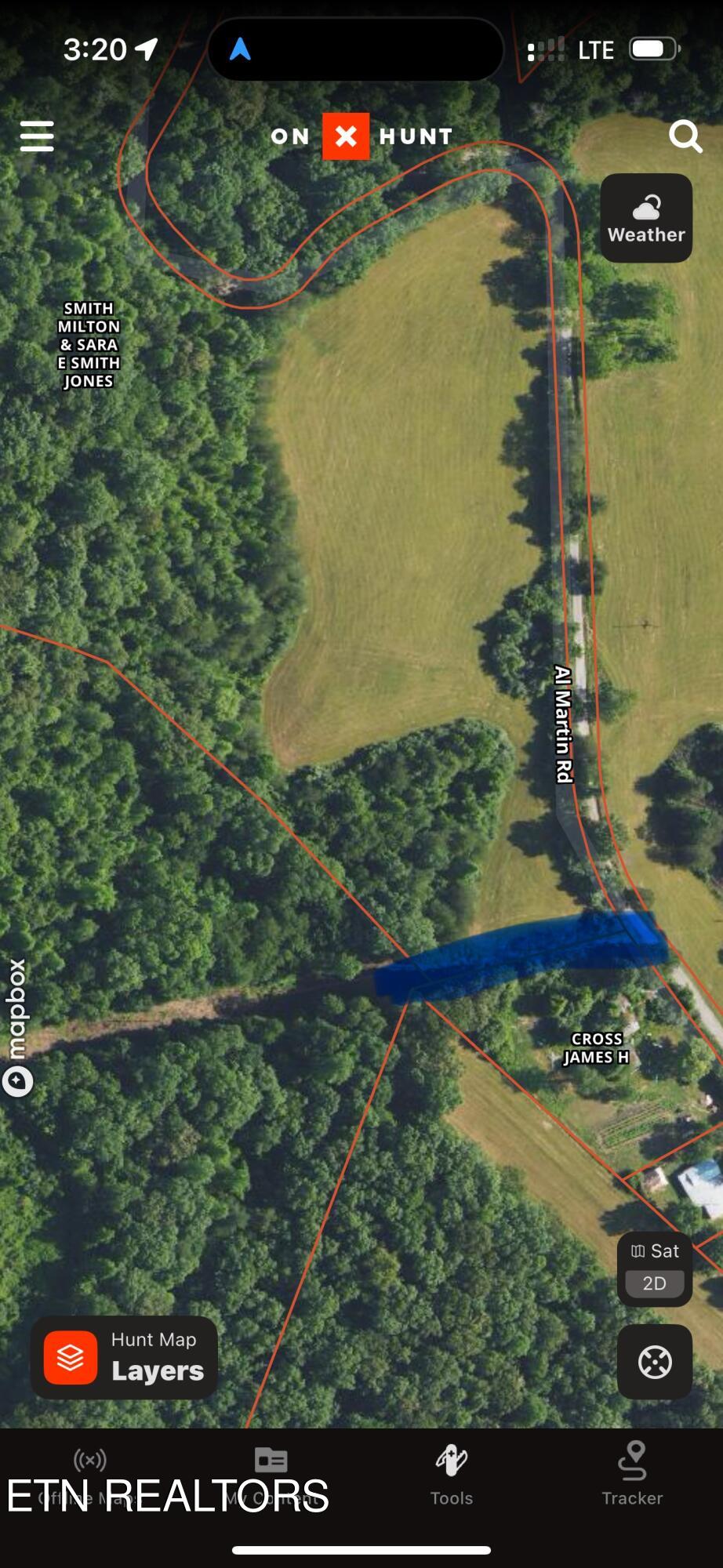Center map on current location
Image resolution: width=723 pixels, height=1568 pixels.
click(655, 1362)
